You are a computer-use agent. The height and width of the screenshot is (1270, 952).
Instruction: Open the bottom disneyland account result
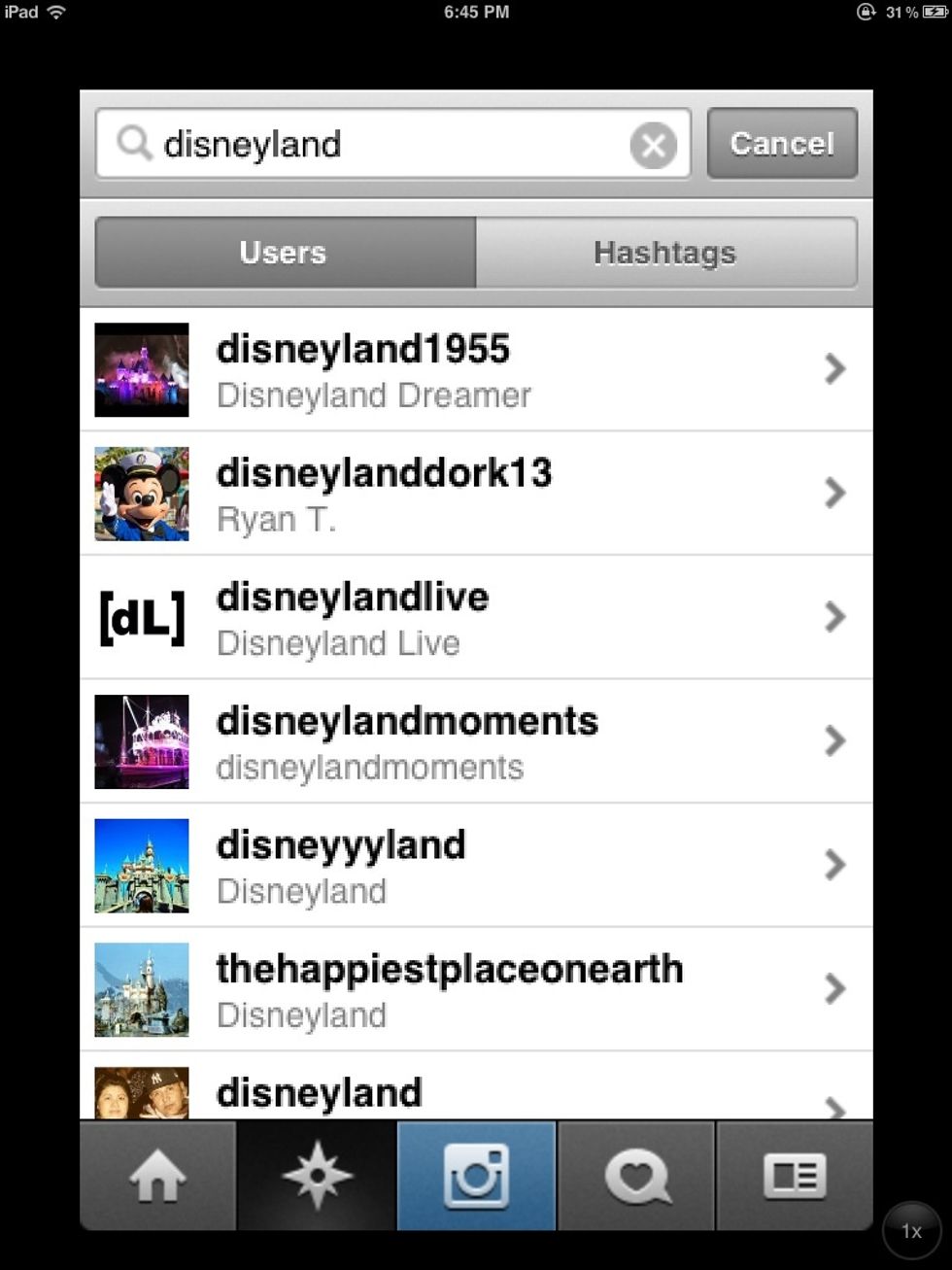click(x=319, y=1091)
